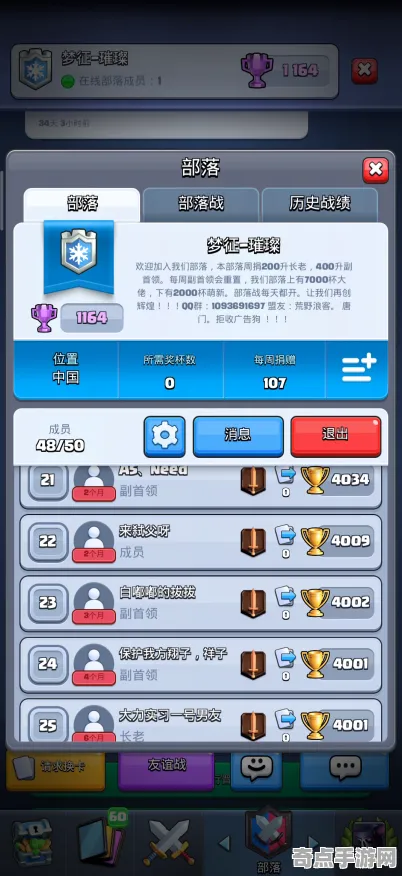Switch to the 历史战绩 tab

click(x=320, y=203)
